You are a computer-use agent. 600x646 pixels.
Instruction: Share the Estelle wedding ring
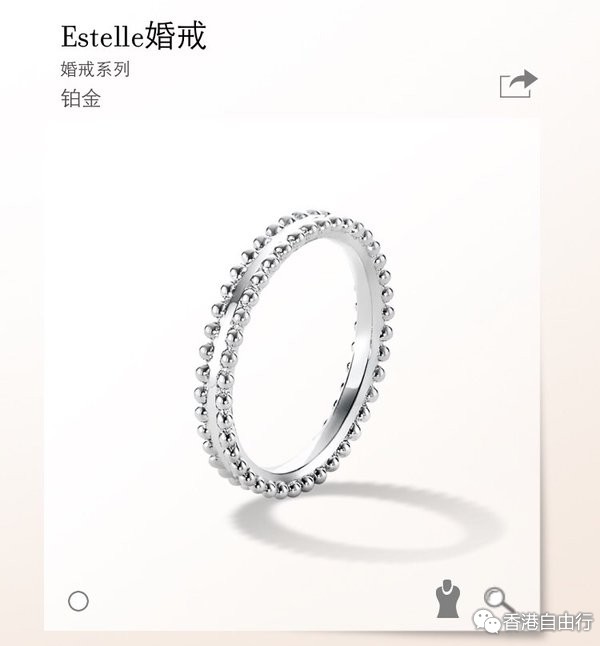click(518, 83)
